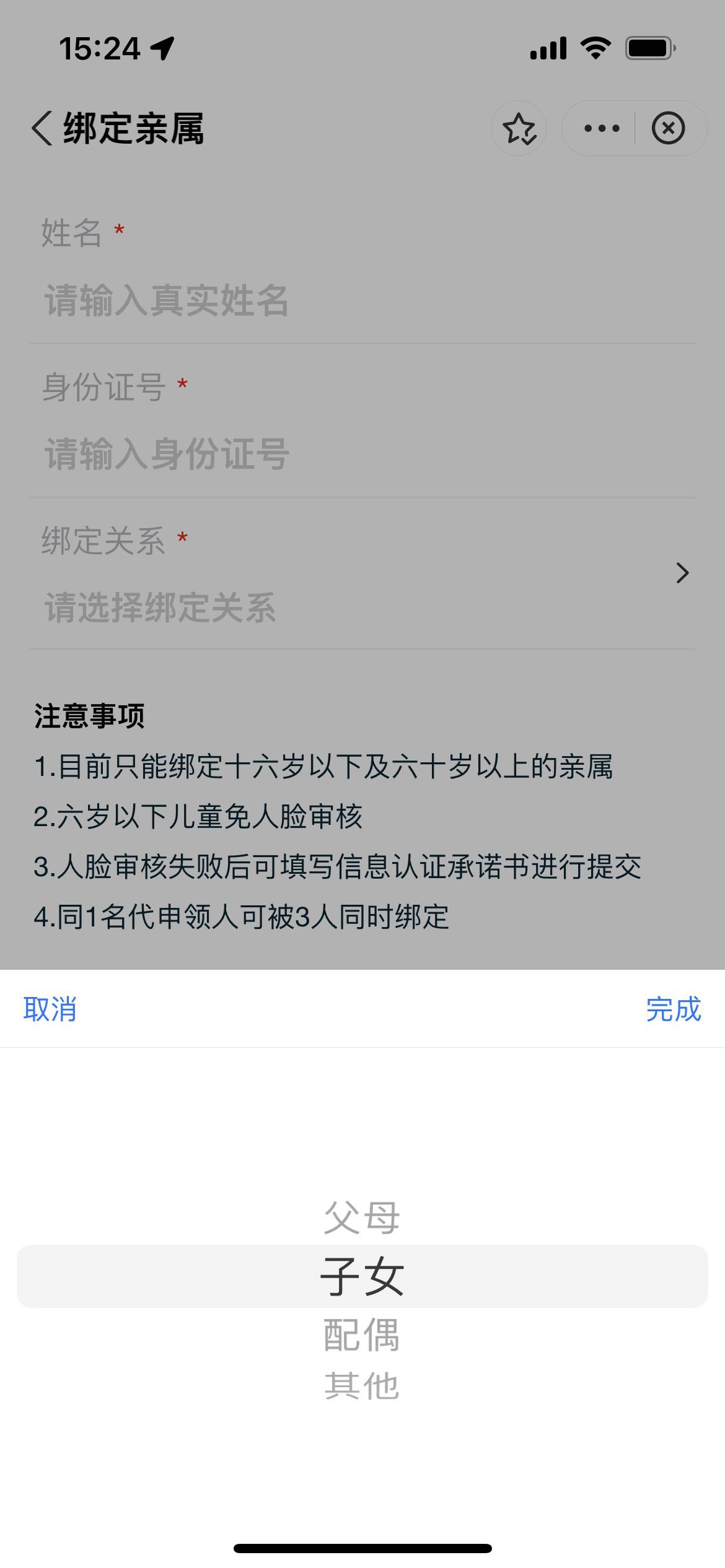This screenshot has height=1568, width=725.
Task: Tap the highlighted 子女 option
Action: click(x=362, y=1277)
